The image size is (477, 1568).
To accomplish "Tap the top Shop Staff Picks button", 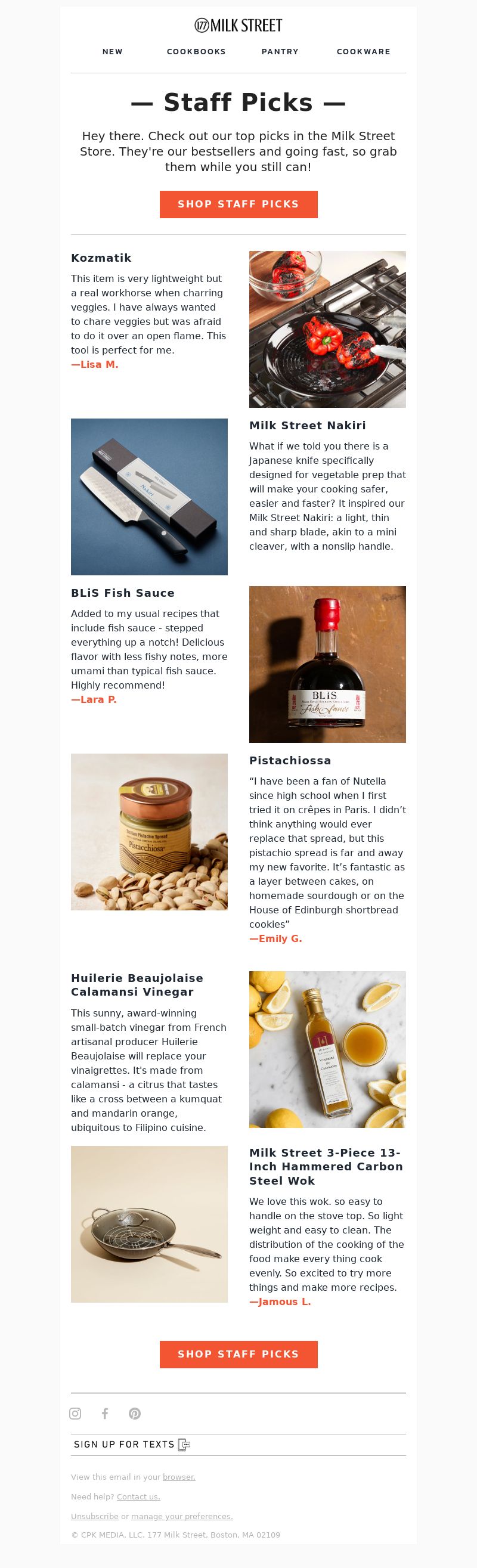I will coord(238,204).
